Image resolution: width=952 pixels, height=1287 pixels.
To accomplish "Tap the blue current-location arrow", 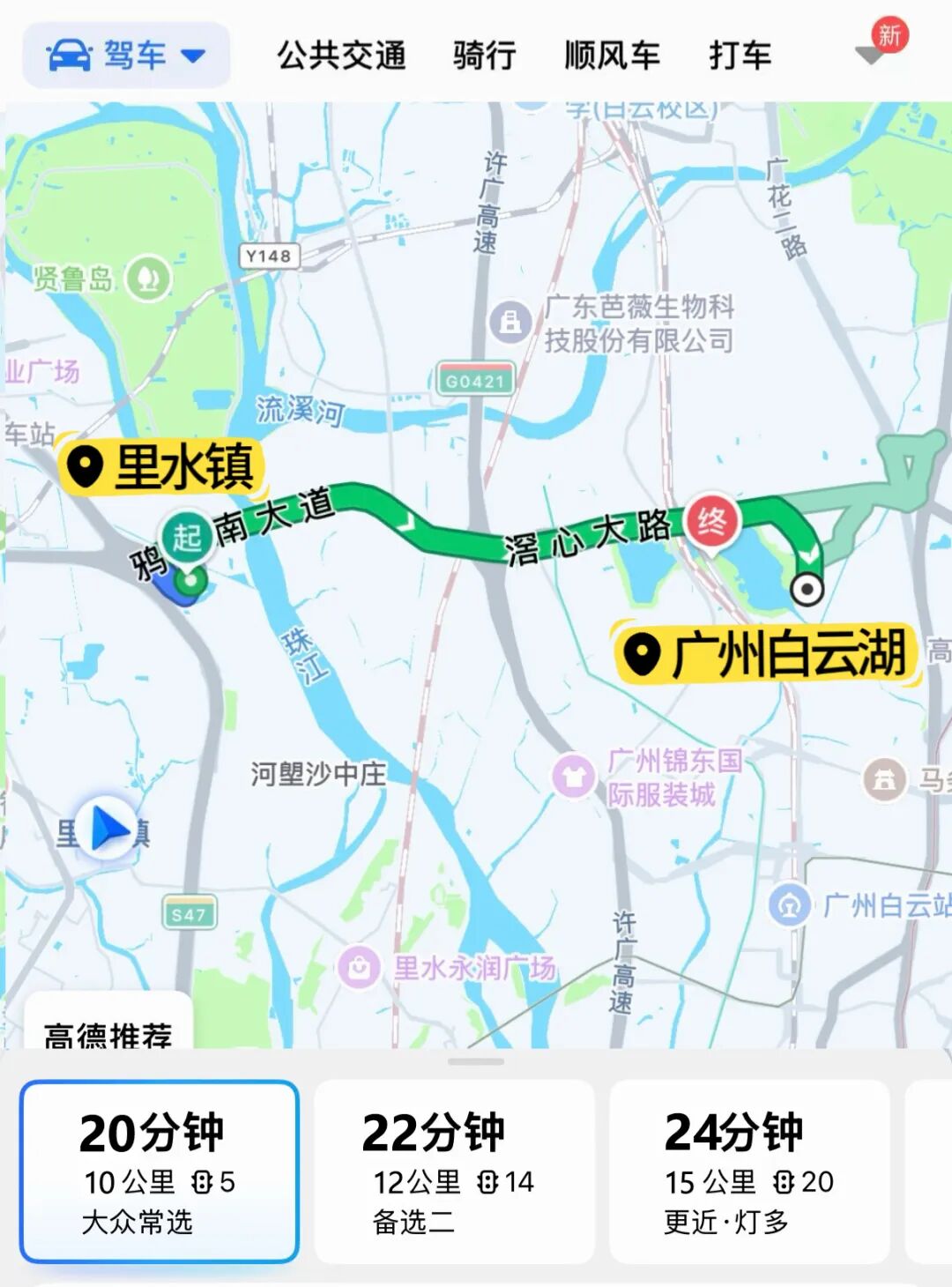I will (x=108, y=829).
